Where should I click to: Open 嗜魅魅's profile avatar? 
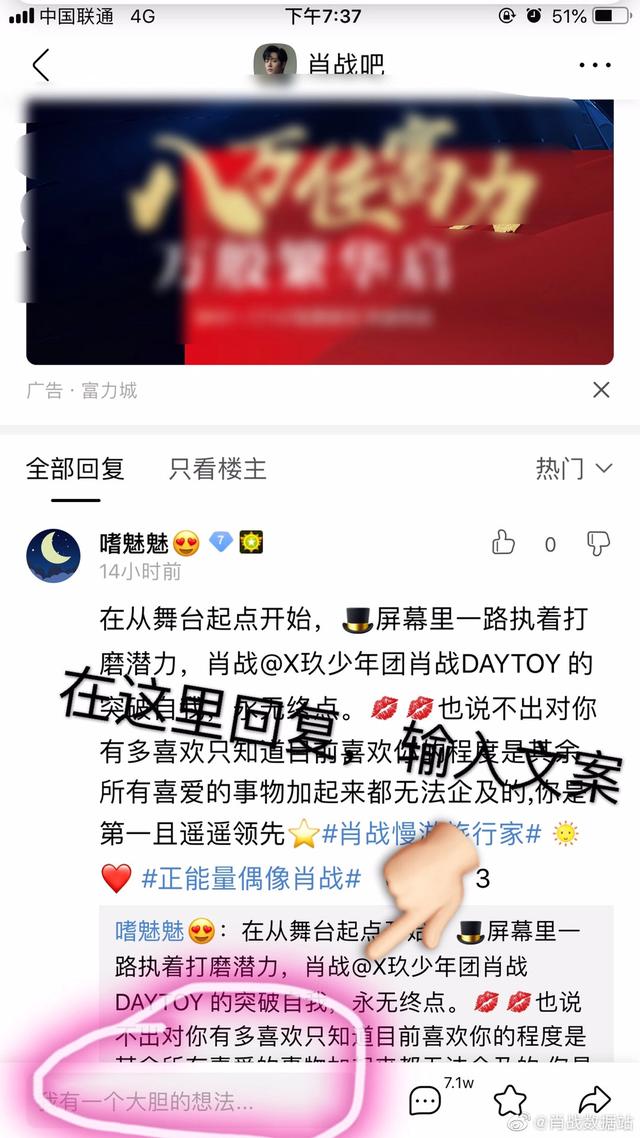pyautogui.click(x=53, y=556)
